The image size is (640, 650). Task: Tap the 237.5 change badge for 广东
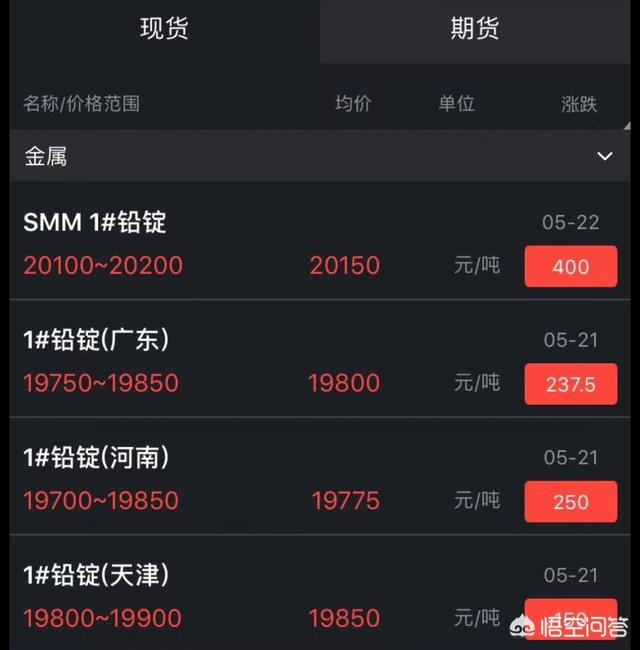coord(571,384)
